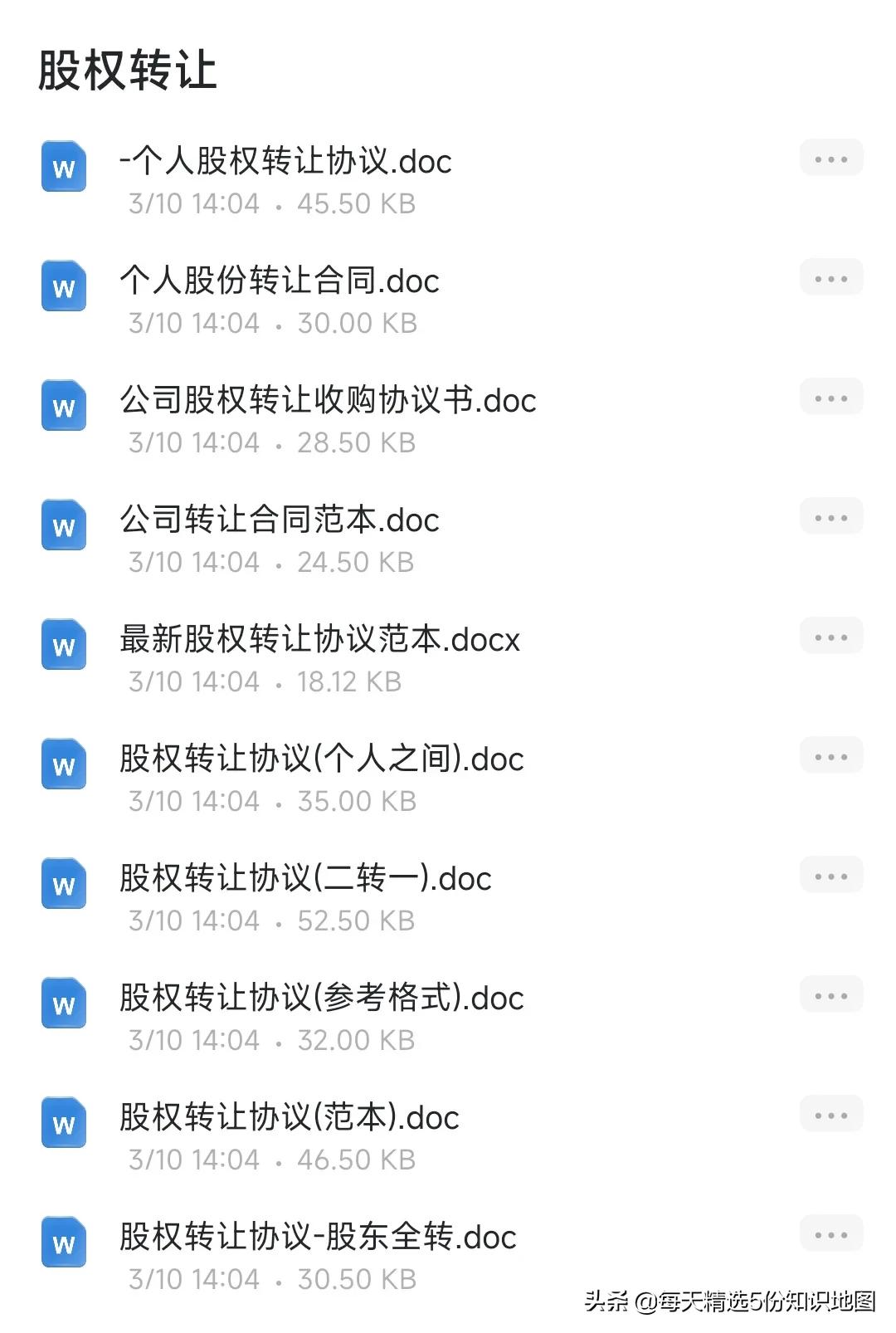Screen dimensions: 896x1333
Task: Click the Word icon for -个人股权转让协议.doc
Action: (62, 168)
